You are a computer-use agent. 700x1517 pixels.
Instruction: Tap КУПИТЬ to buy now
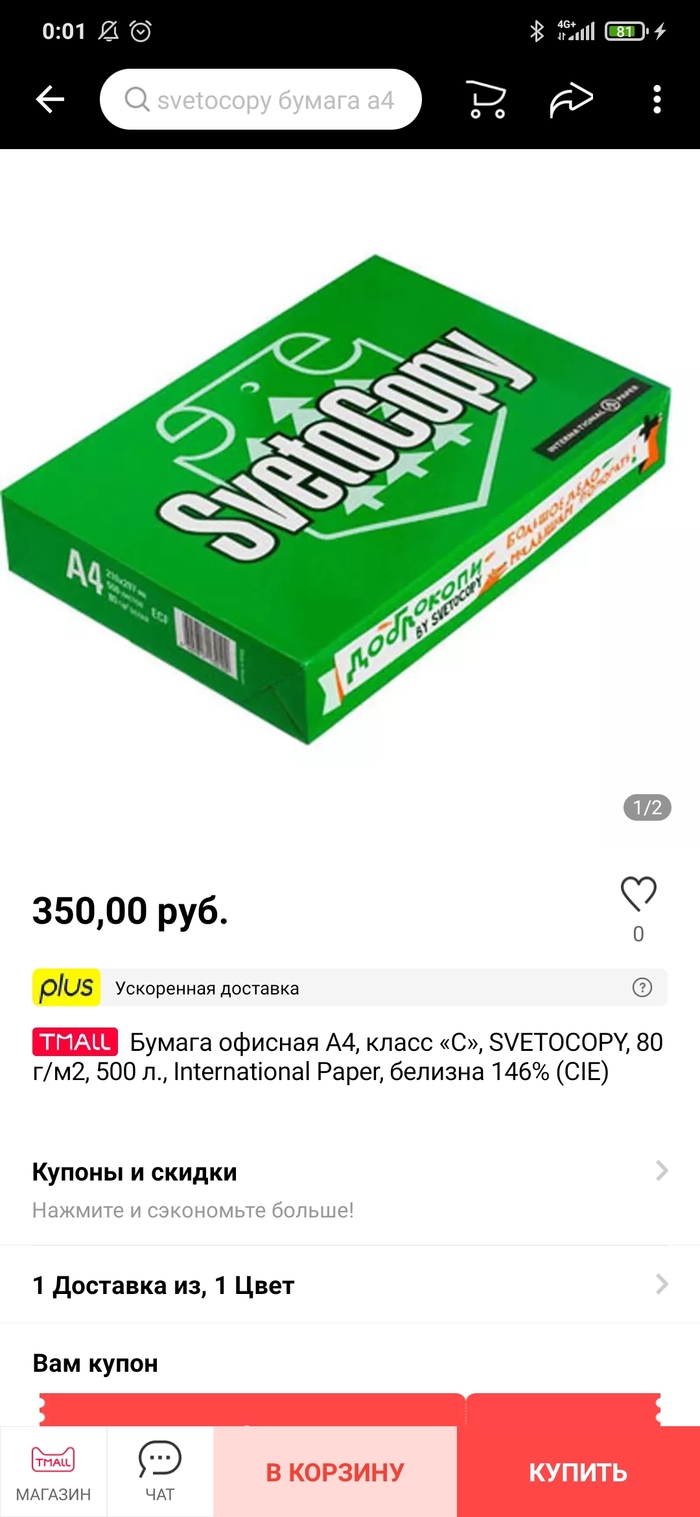pos(578,1472)
